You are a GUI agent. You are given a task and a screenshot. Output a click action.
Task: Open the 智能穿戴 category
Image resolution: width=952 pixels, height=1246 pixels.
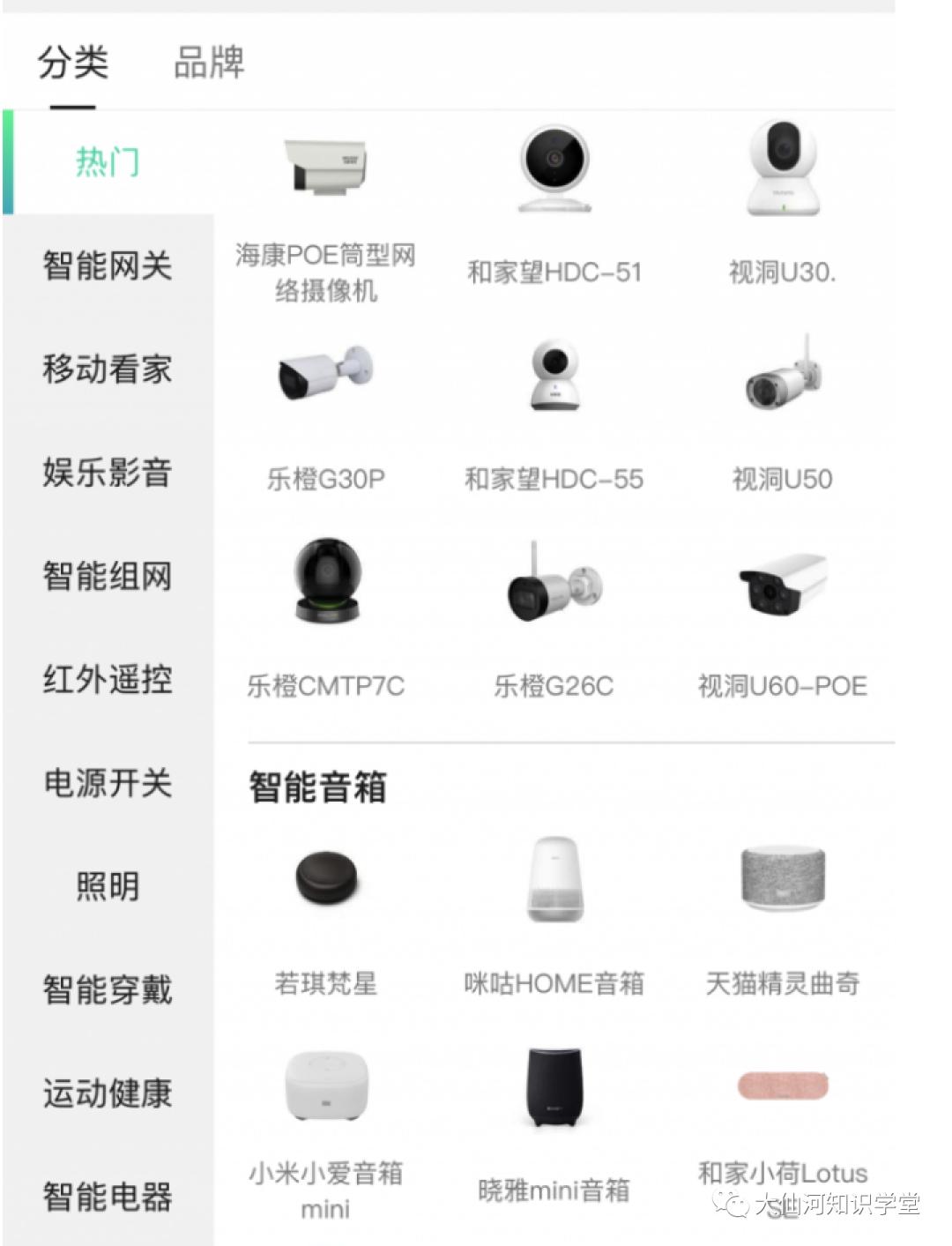(108, 989)
